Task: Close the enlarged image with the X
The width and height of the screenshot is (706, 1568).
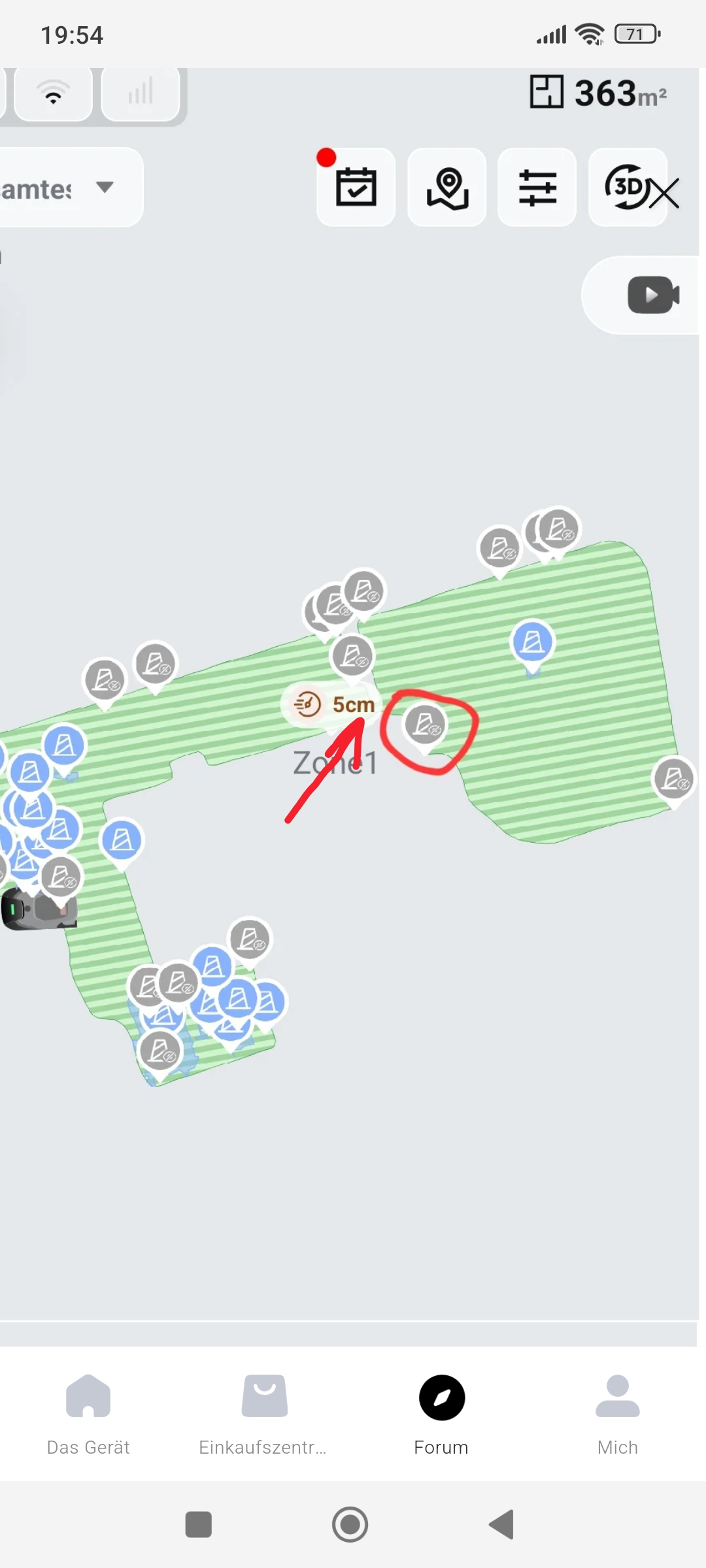Action: pyautogui.click(x=664, y=193)
